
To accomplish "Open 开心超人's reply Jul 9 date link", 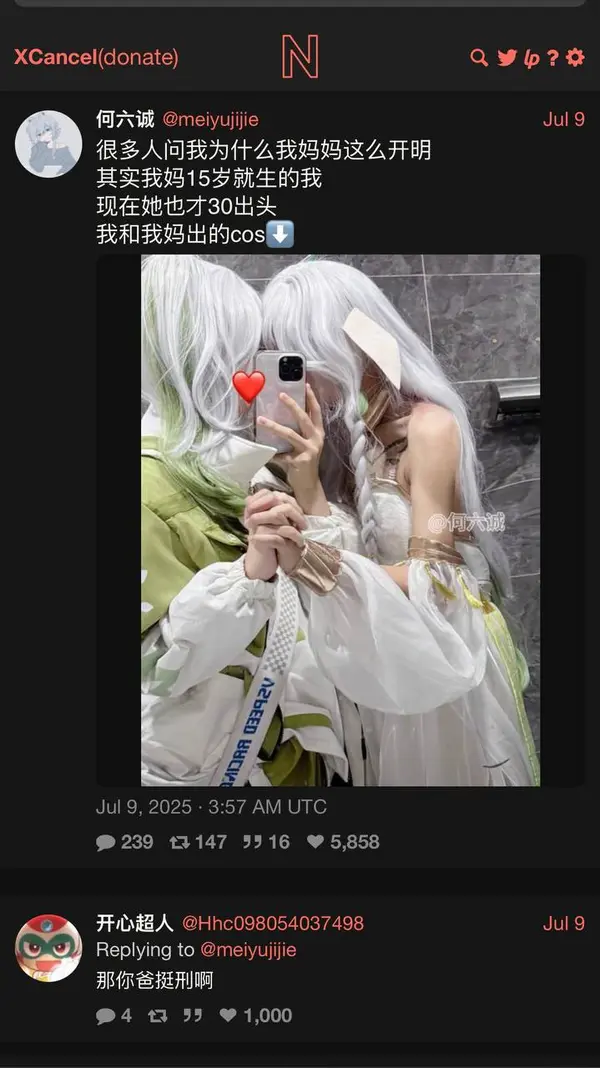I will [x=563, y=923].
